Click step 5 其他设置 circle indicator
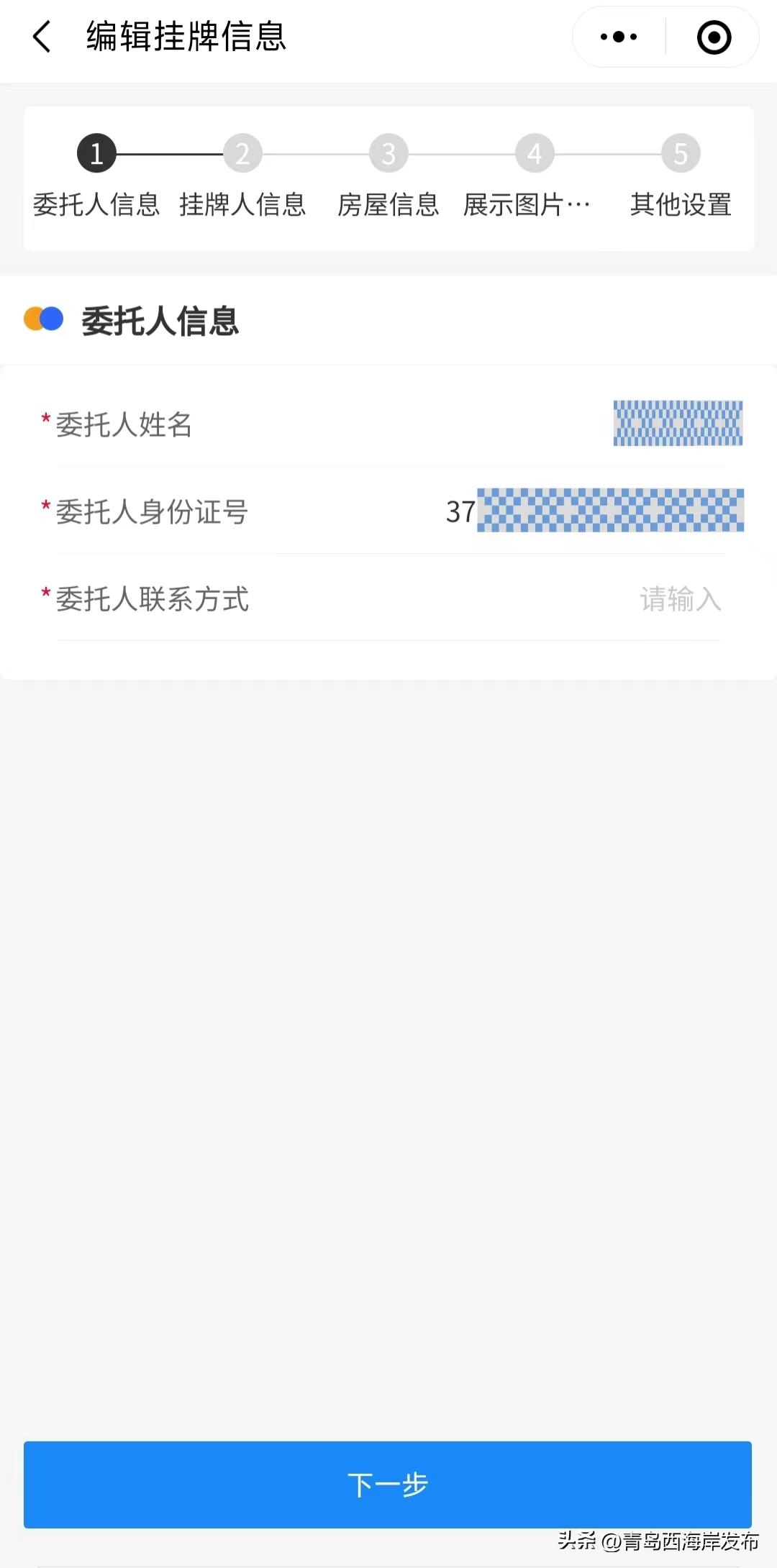 pos(679,152)
